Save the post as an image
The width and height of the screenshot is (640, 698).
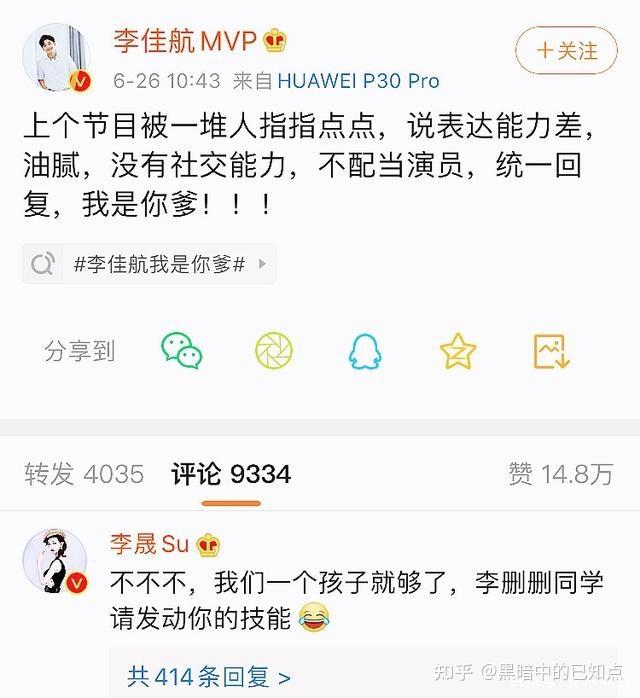[x=551, y=351]
